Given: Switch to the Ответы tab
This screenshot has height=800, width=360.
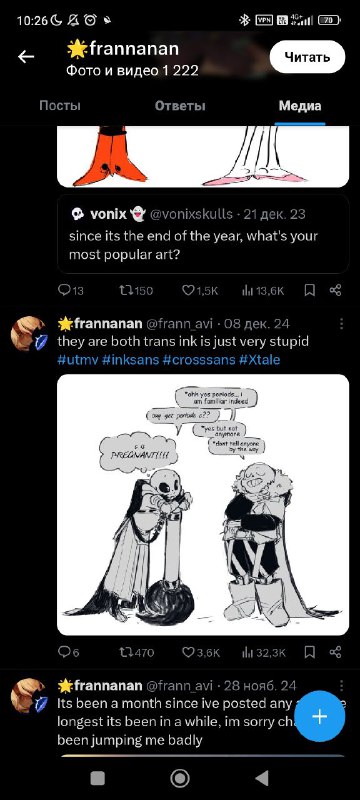Looking at the screenshot, I should point(180,106).
